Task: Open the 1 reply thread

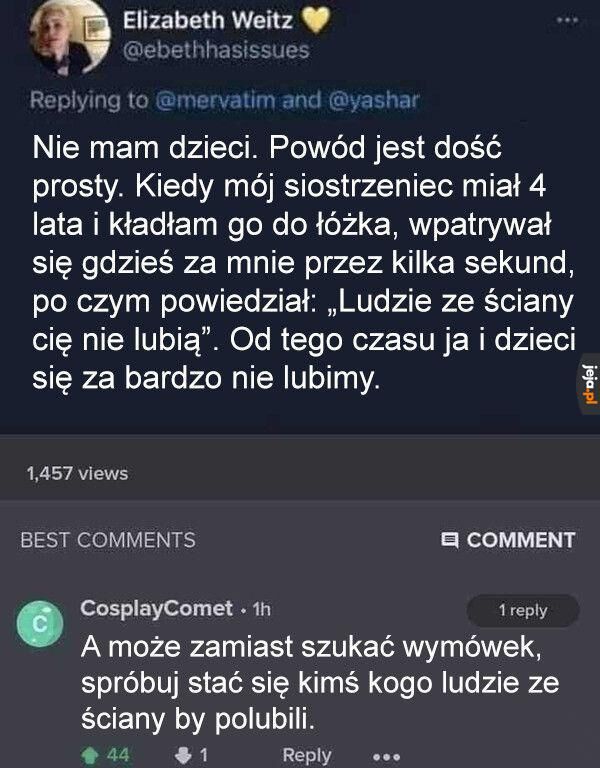Action: click(x=523, y=610)
